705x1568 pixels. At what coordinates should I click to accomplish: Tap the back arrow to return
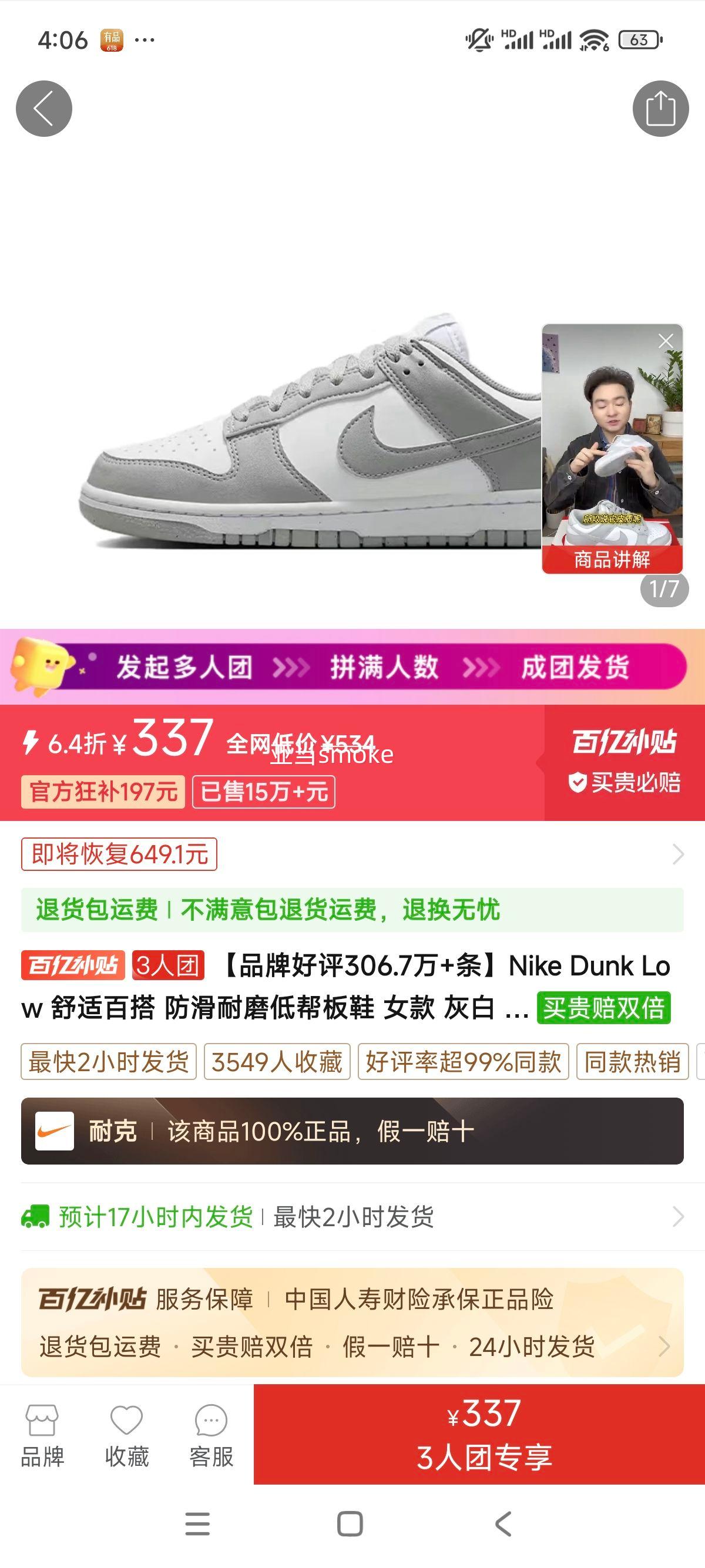(44, 107)
